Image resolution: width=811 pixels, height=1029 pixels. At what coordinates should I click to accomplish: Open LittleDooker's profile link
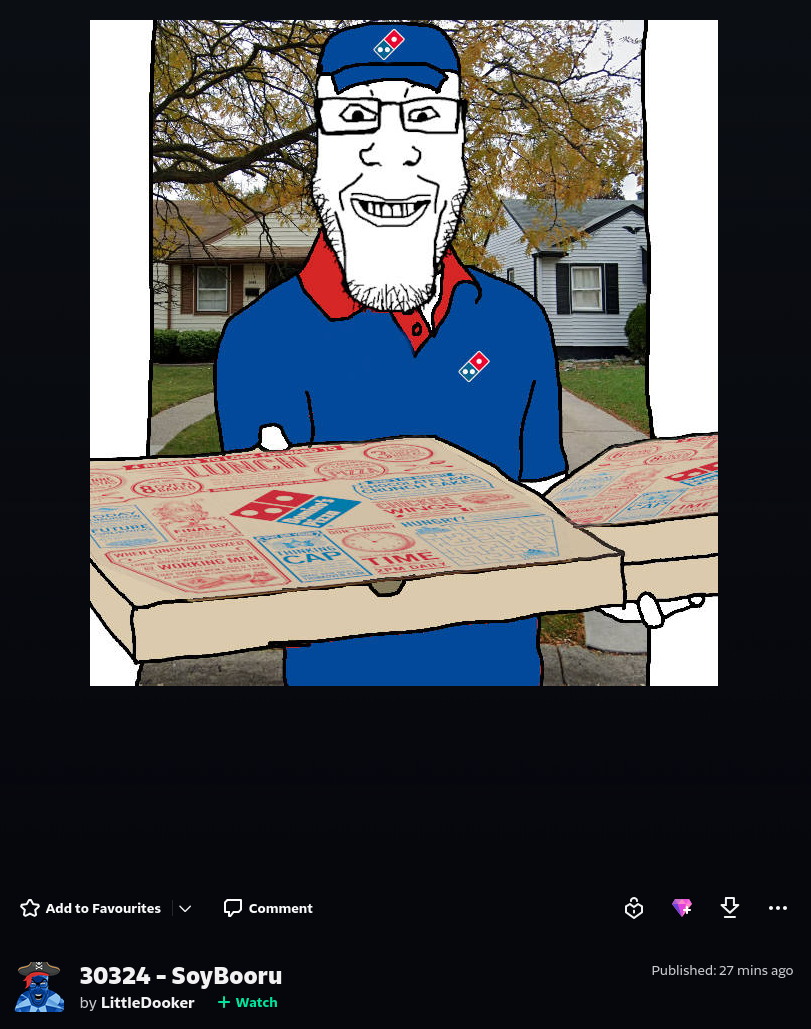147,1002
